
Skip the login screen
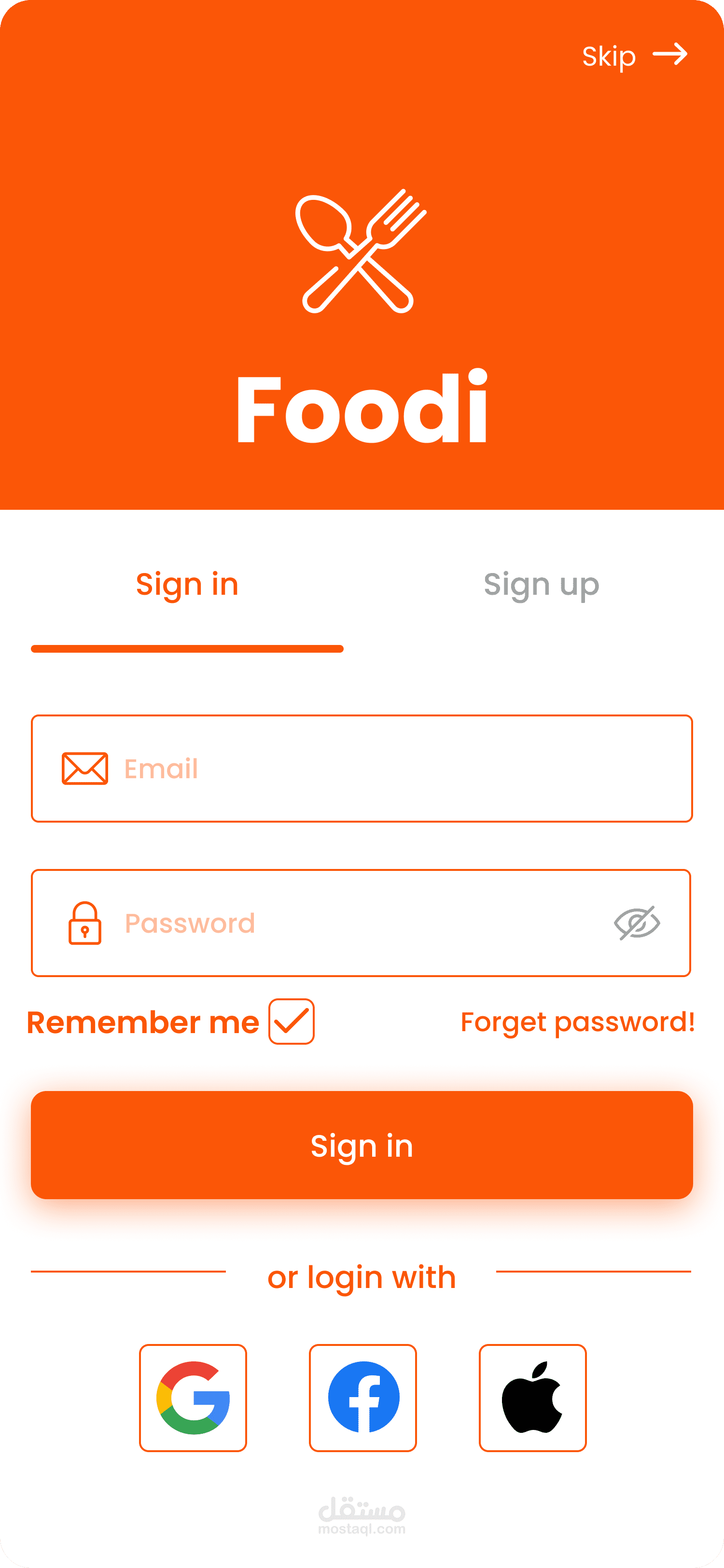(x=635, y=56)
